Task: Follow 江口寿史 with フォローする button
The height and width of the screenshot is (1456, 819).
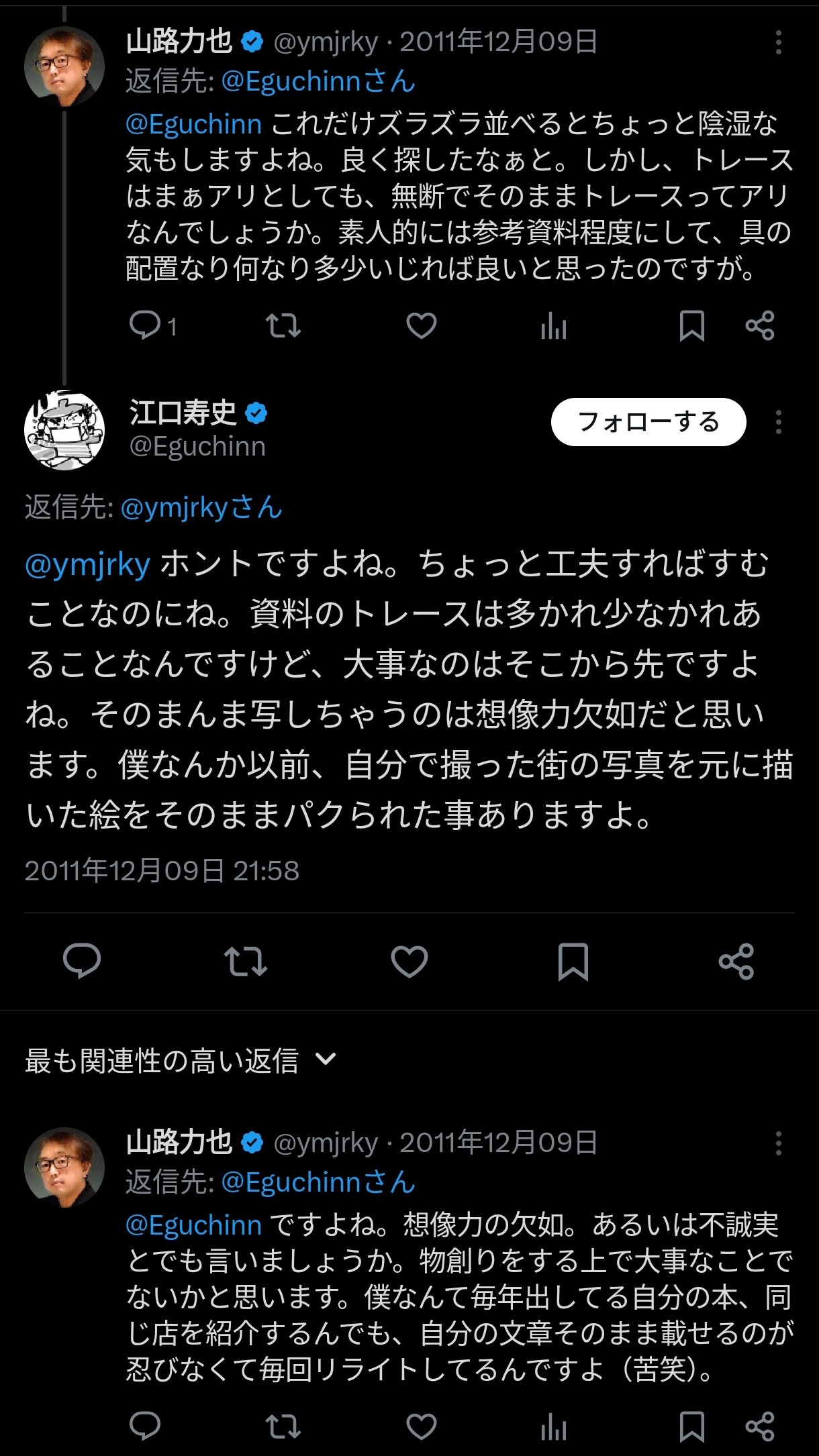Action: tap(648, 422)
